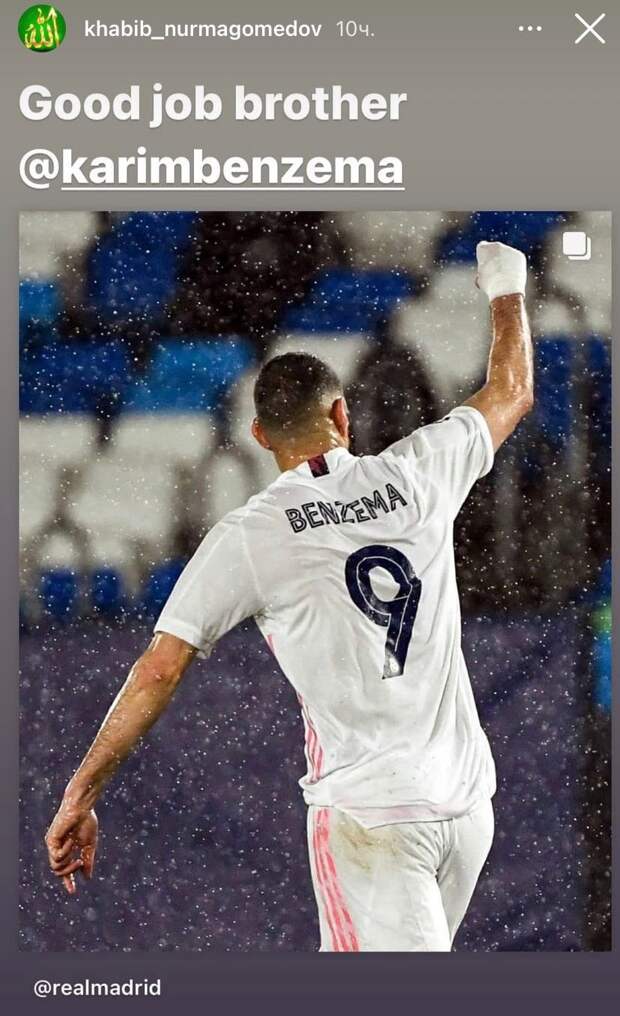This screenshot has height=1016, width=620.
Task: Tap khabib_nurmagomedov's profile avatar
Action: click(42, 29)
